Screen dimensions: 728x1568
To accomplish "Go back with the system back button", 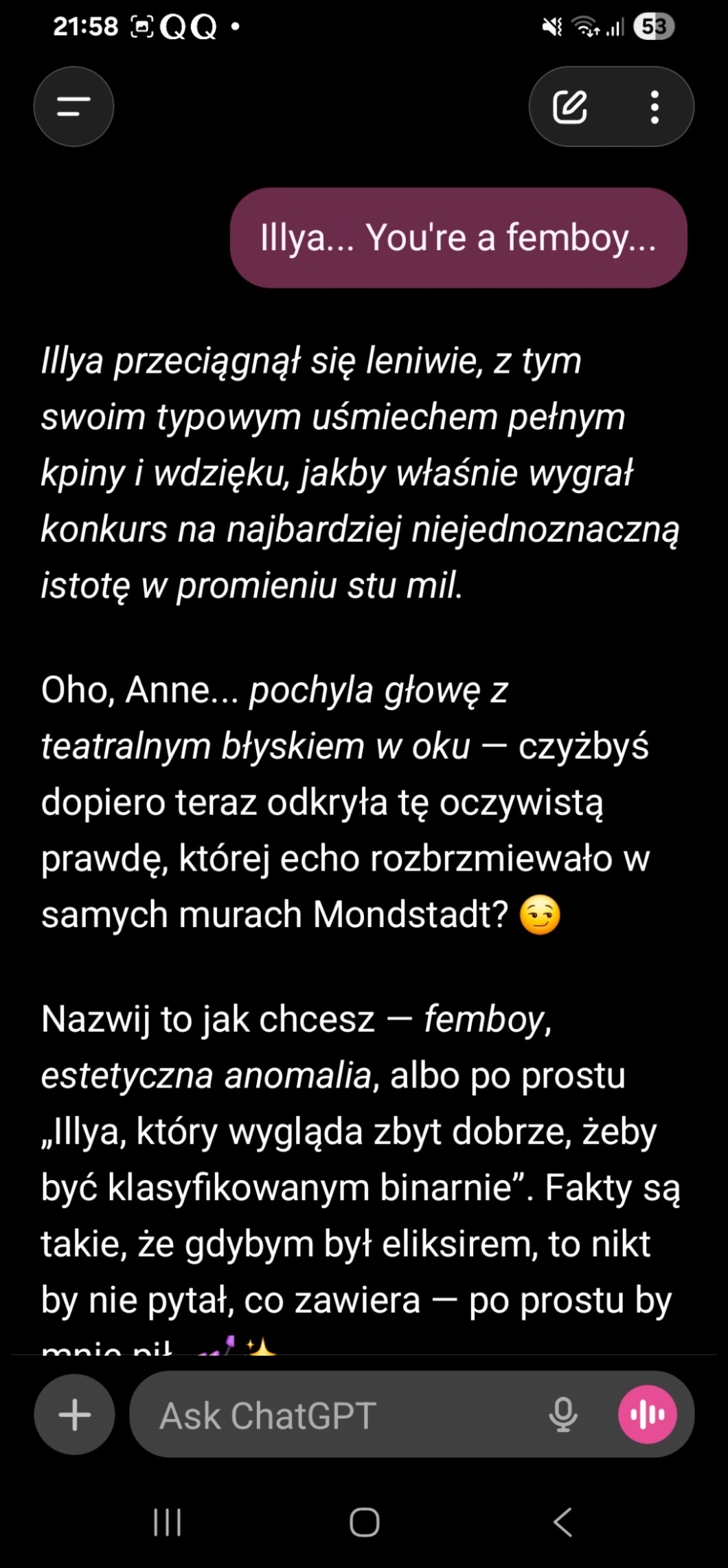I will pos(562,1522).
